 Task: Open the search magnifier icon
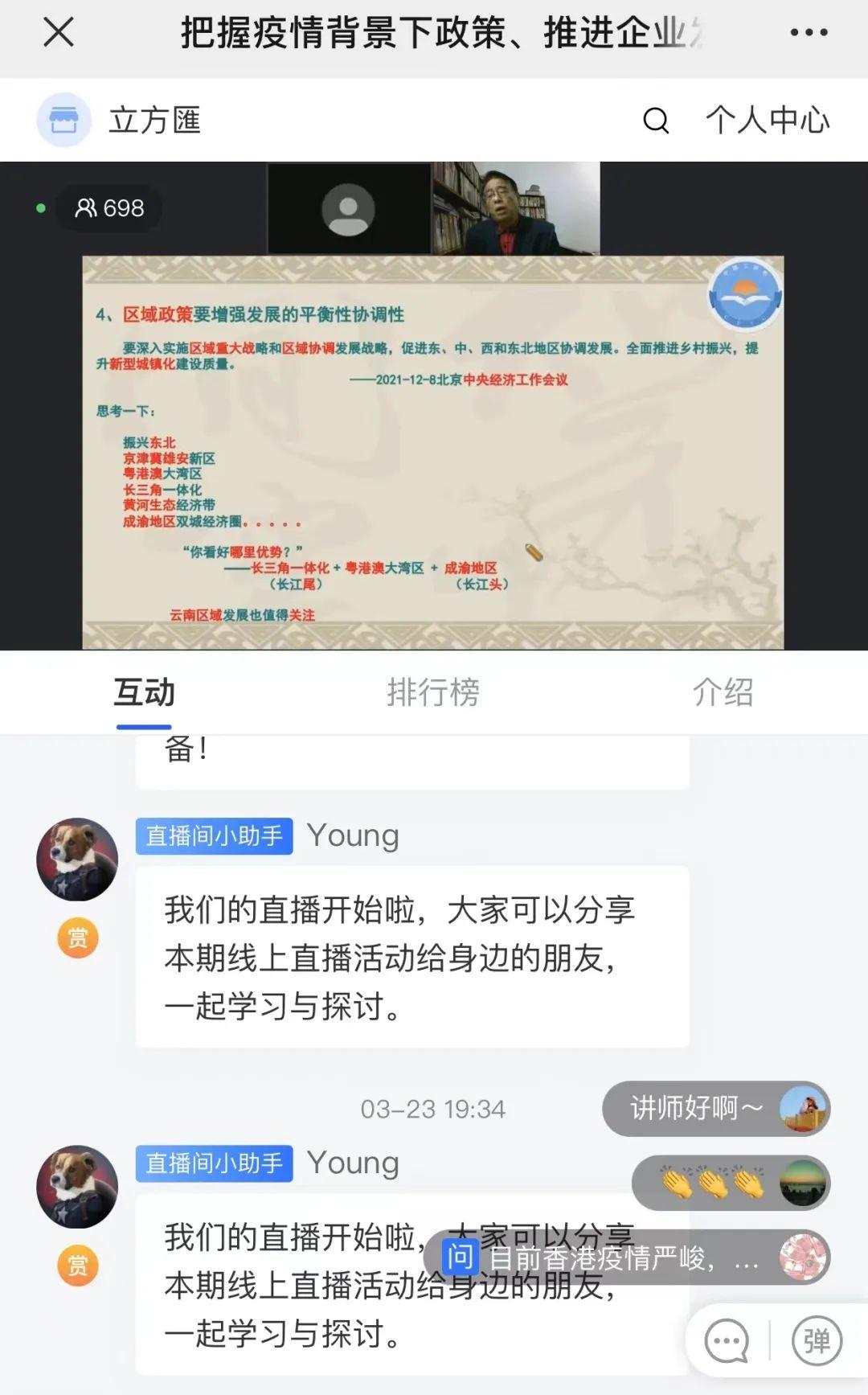pos(656,121)
